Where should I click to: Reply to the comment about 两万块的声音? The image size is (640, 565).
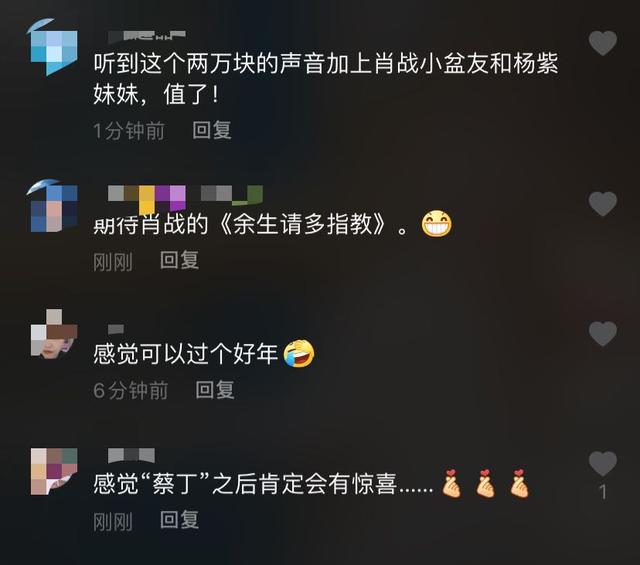tap(212, 130)
